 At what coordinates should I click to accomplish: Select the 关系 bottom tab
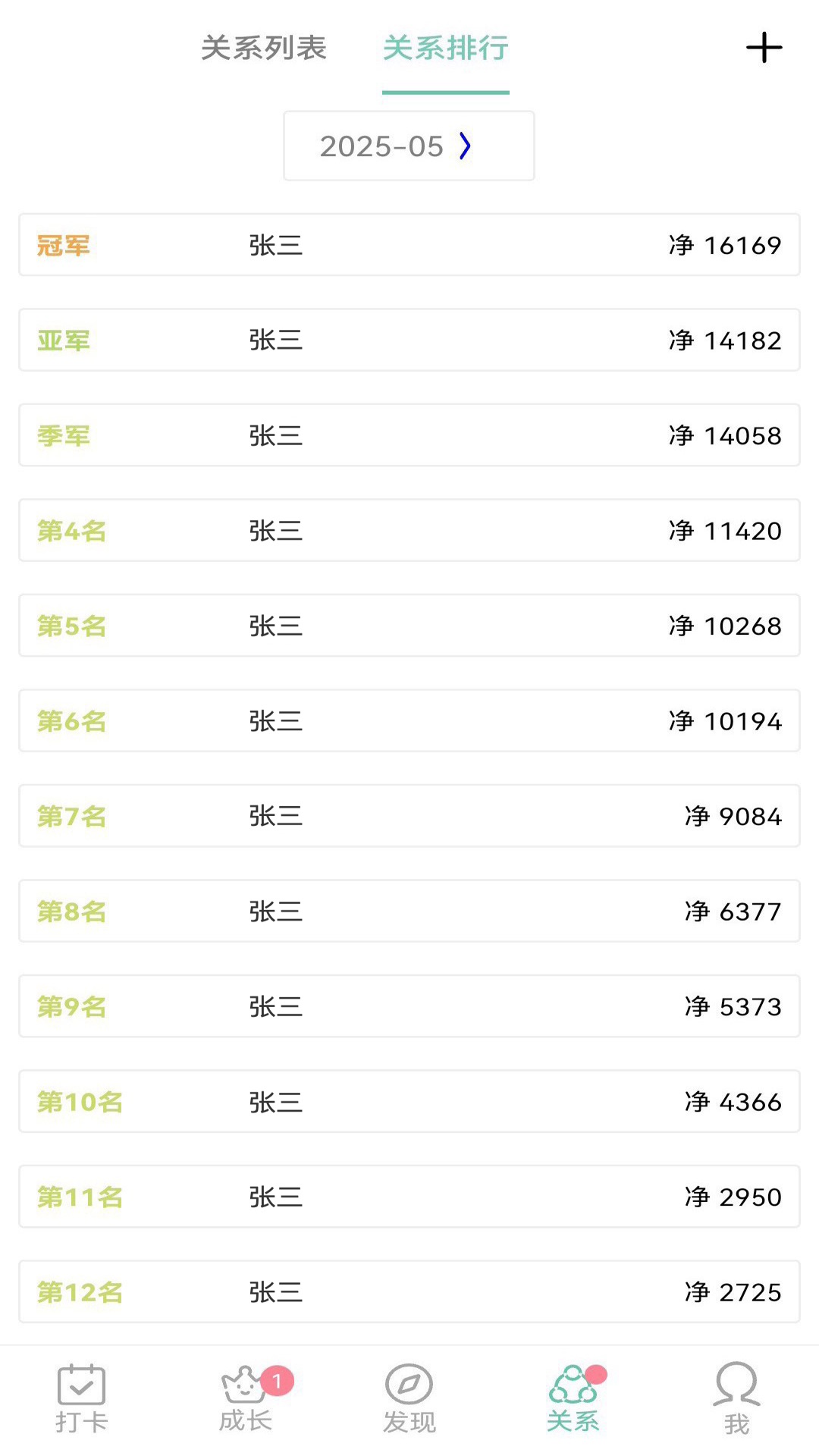573,1400
